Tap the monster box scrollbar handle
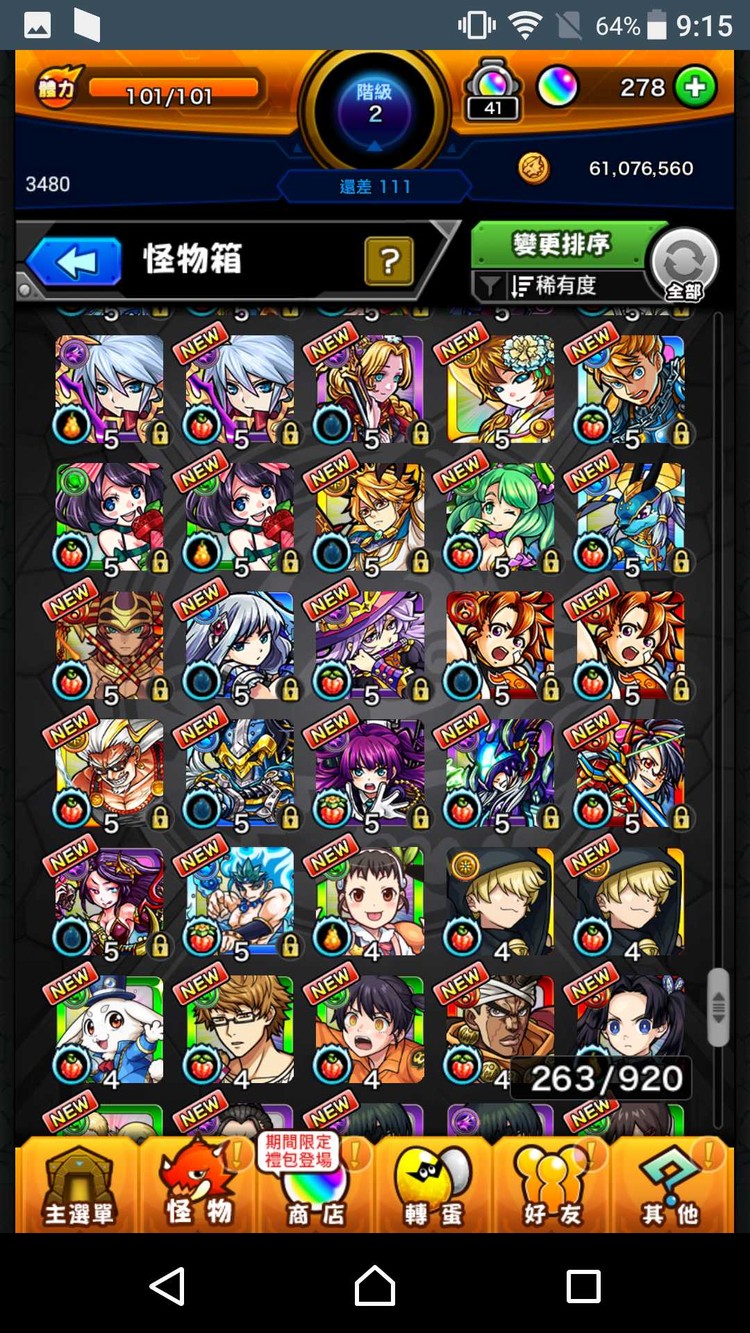The width and height of the screenshot is (750, 1333). (x=718, y=1007)
